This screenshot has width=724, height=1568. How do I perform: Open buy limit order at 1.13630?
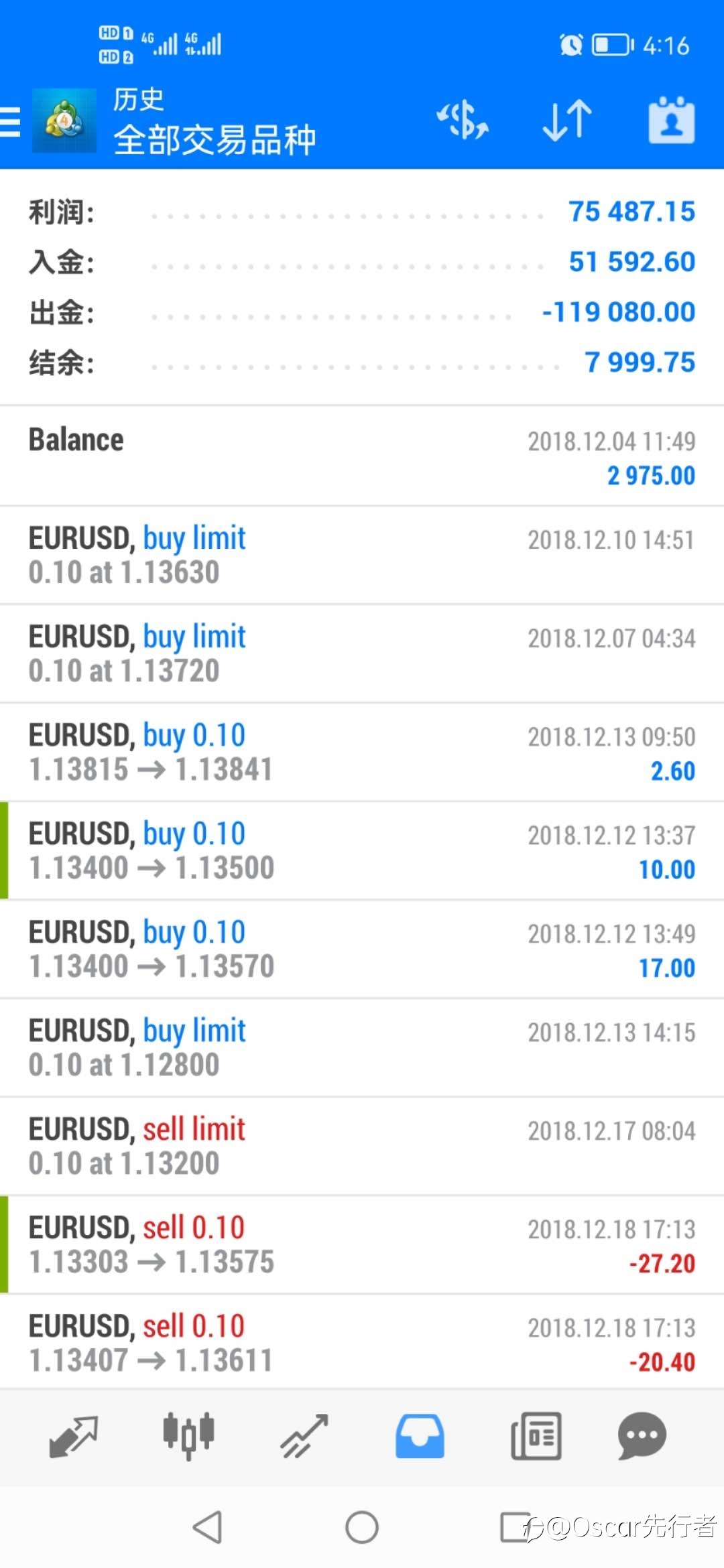pos(362,556)
